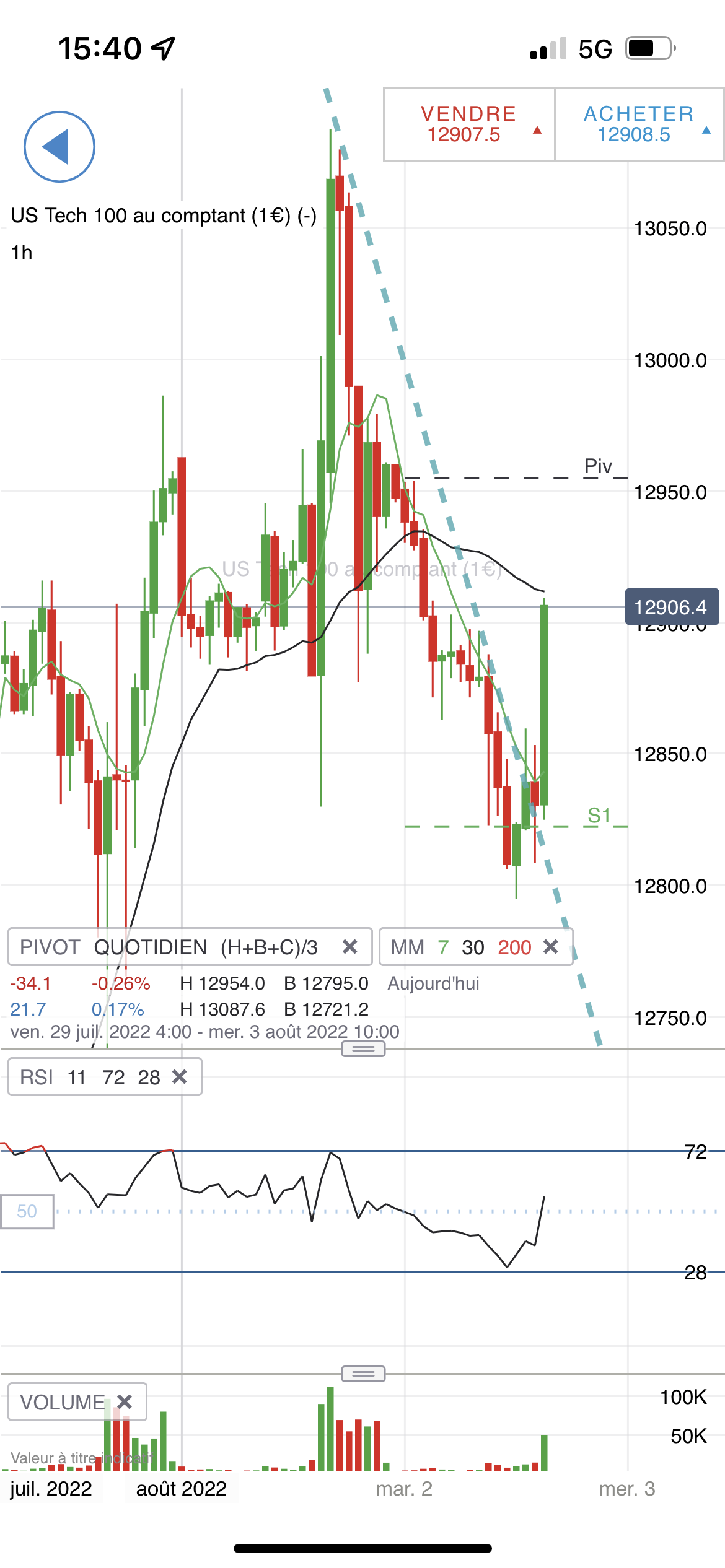The width and height of the screenshot is (725, 1568).
Task: Tap VENDRE to sell at 12907.5
Action: point(469,124)
